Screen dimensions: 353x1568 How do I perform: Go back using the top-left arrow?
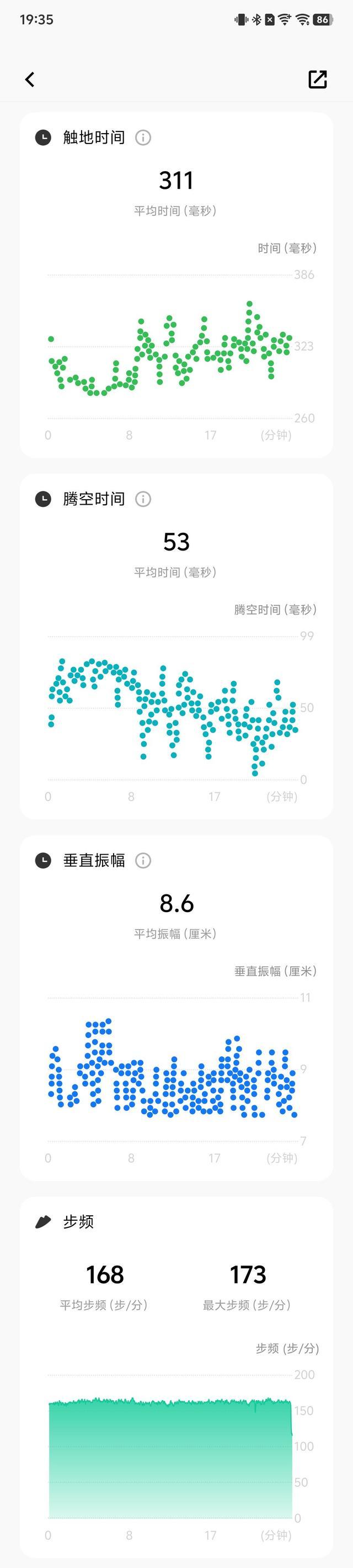tap(30, 79)
